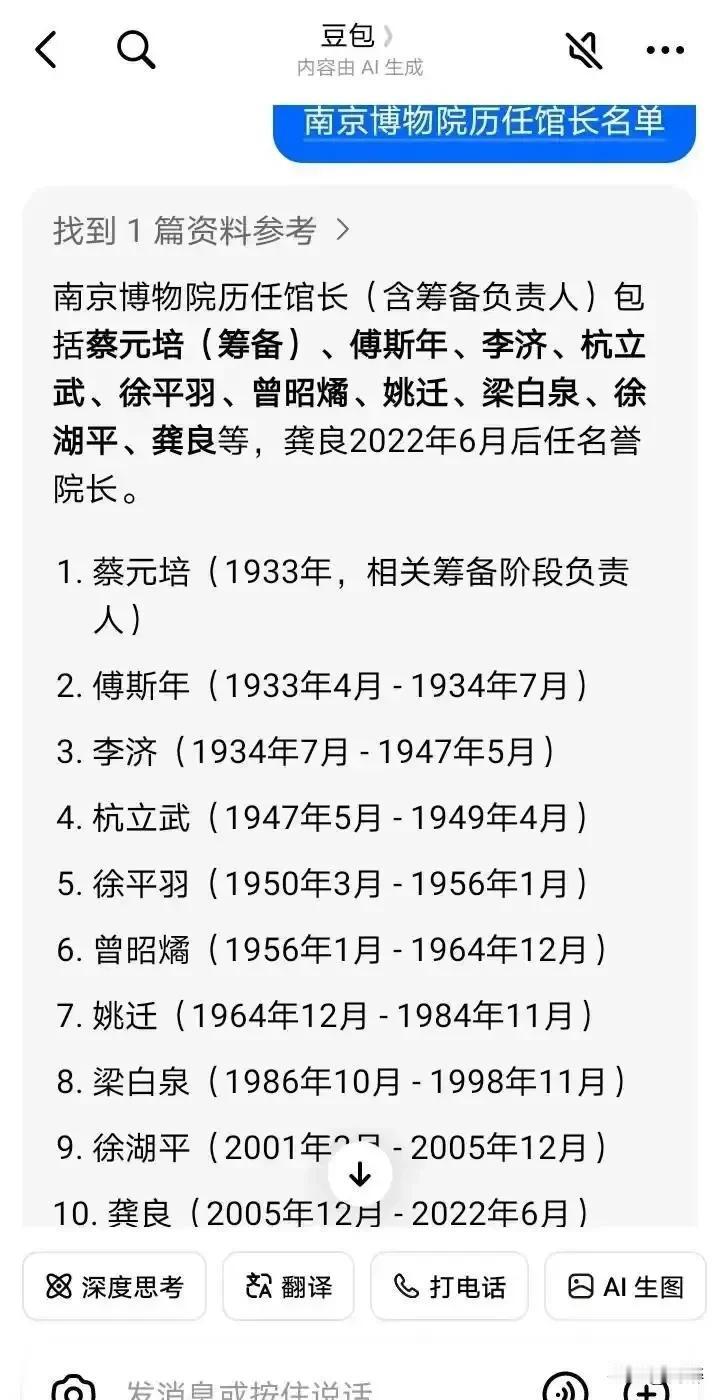Toggle the 翻译 translation mode chip
This screenshot has height=1400, width=720.
coord(288,1286)
